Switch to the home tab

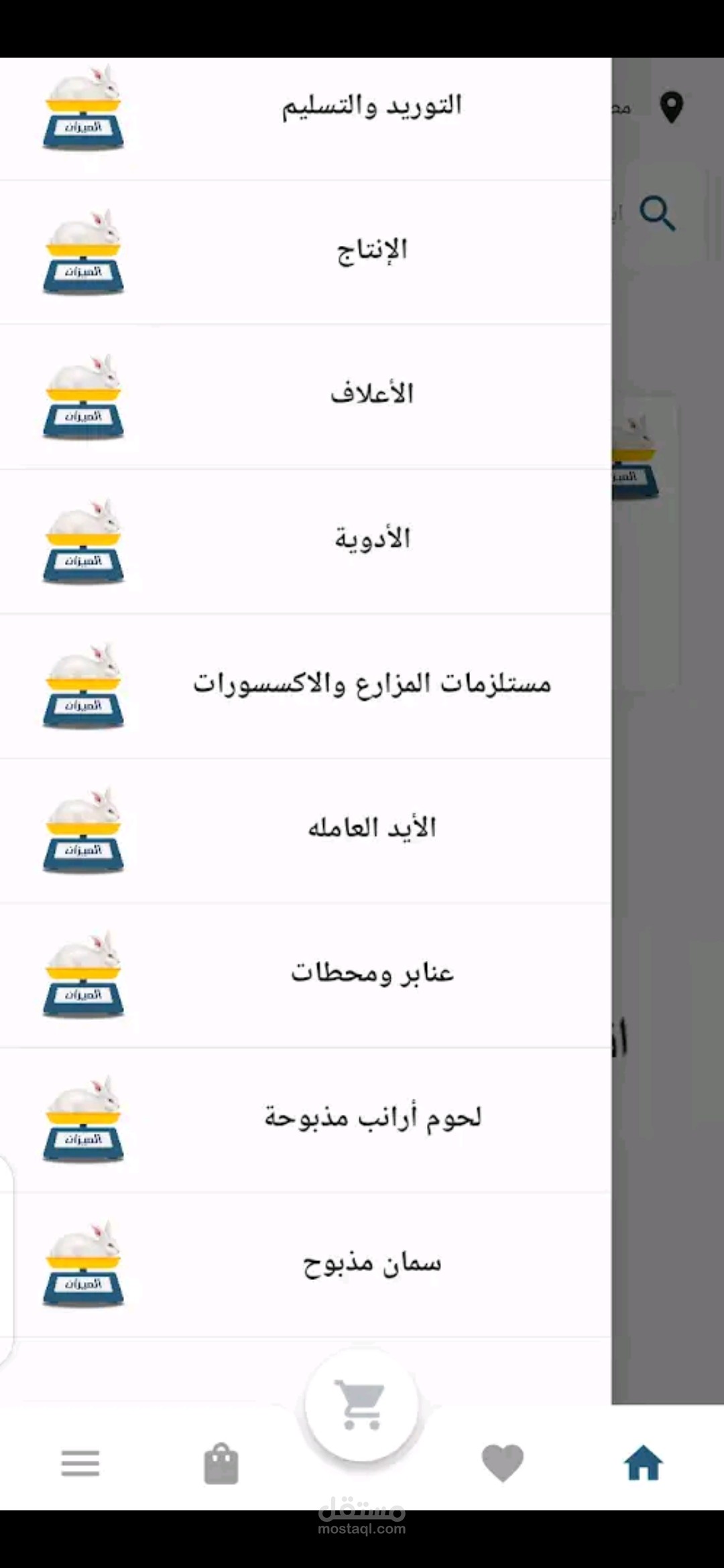pos(643,1463)
